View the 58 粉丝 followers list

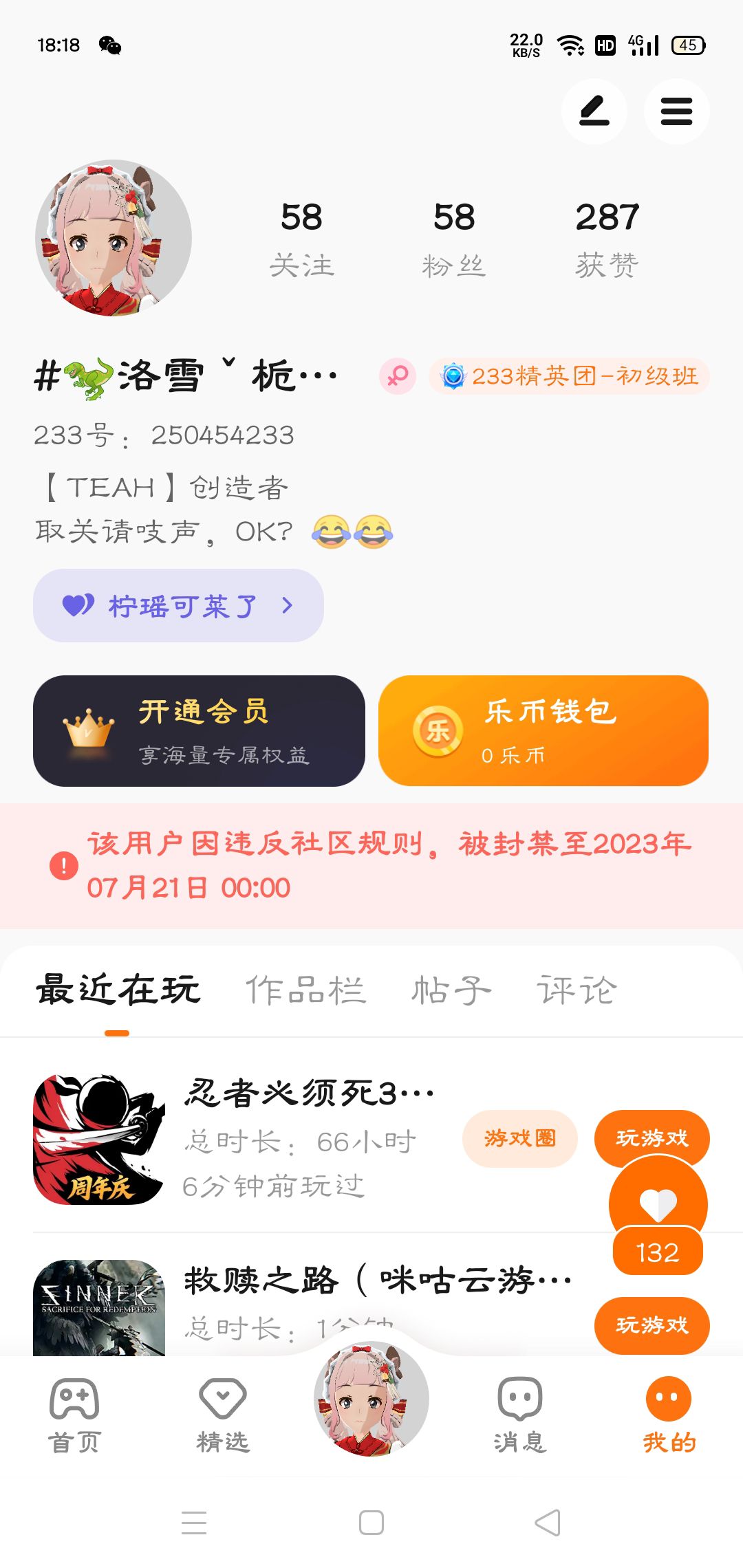point(454,238)
